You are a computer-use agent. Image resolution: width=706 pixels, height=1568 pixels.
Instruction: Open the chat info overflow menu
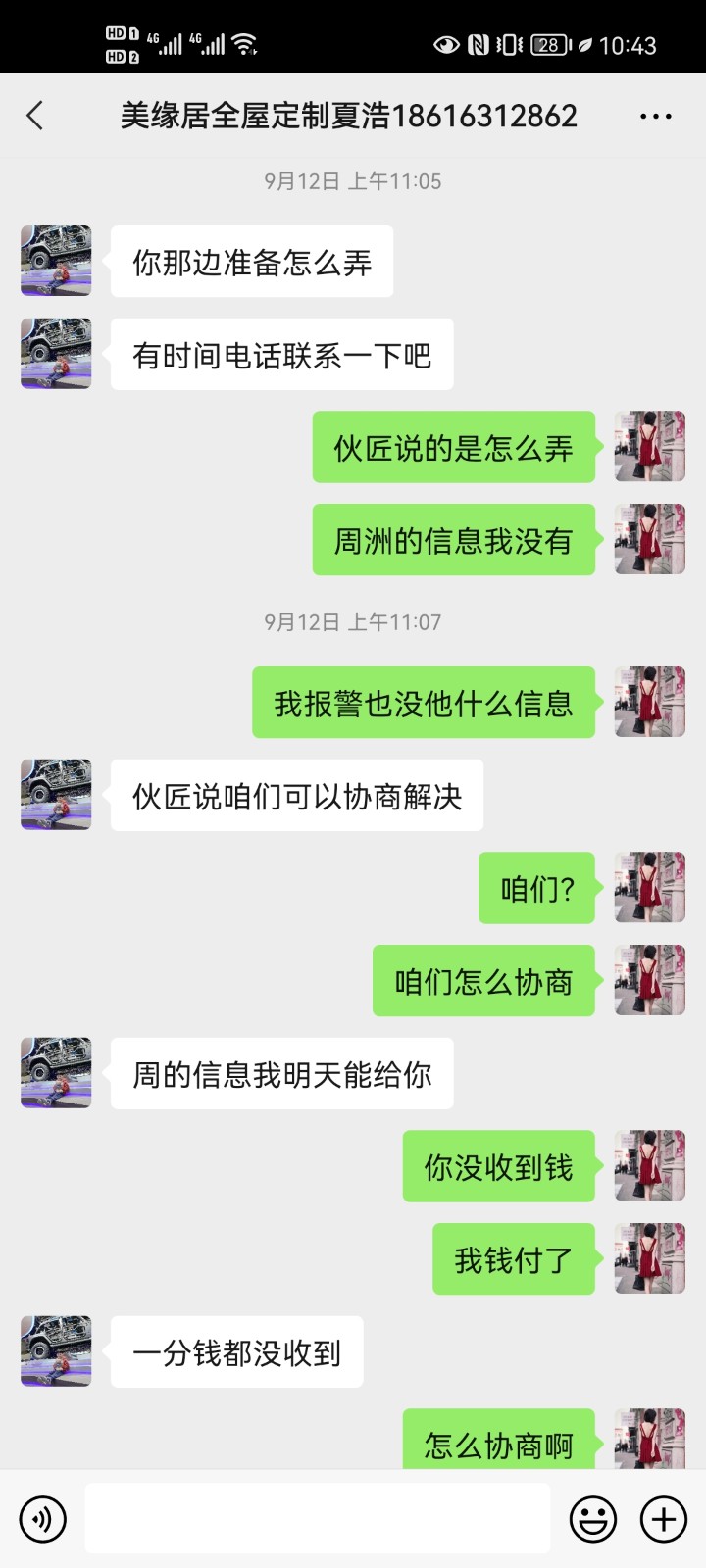click(x=655, y=116)
